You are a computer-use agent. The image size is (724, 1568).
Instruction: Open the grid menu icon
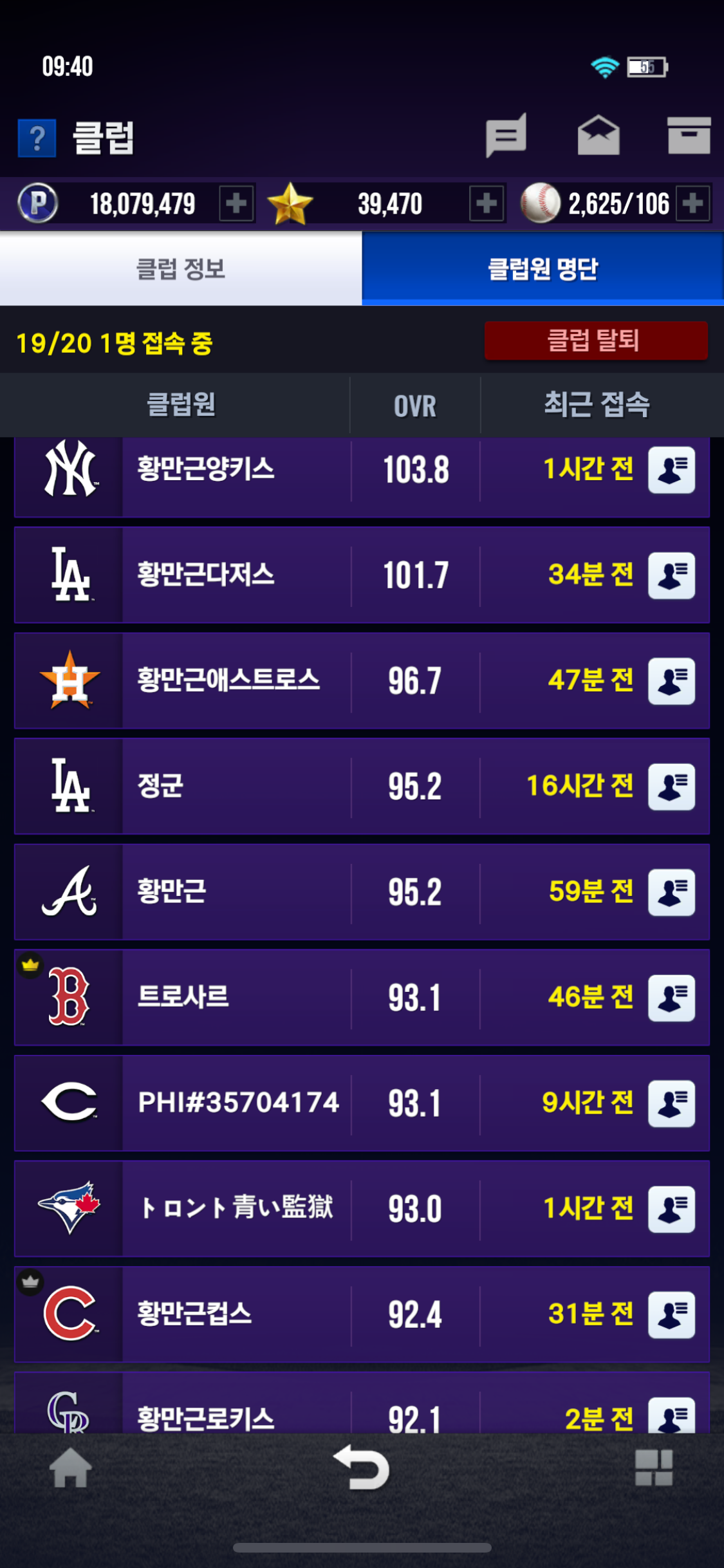(653, 1468)
